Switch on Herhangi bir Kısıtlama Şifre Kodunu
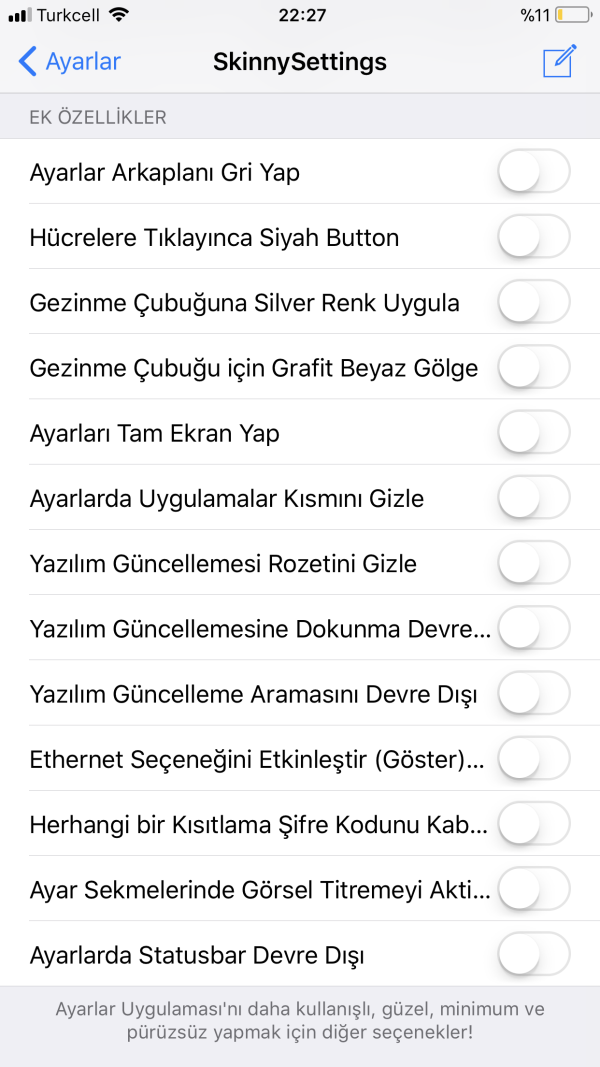 534,824
